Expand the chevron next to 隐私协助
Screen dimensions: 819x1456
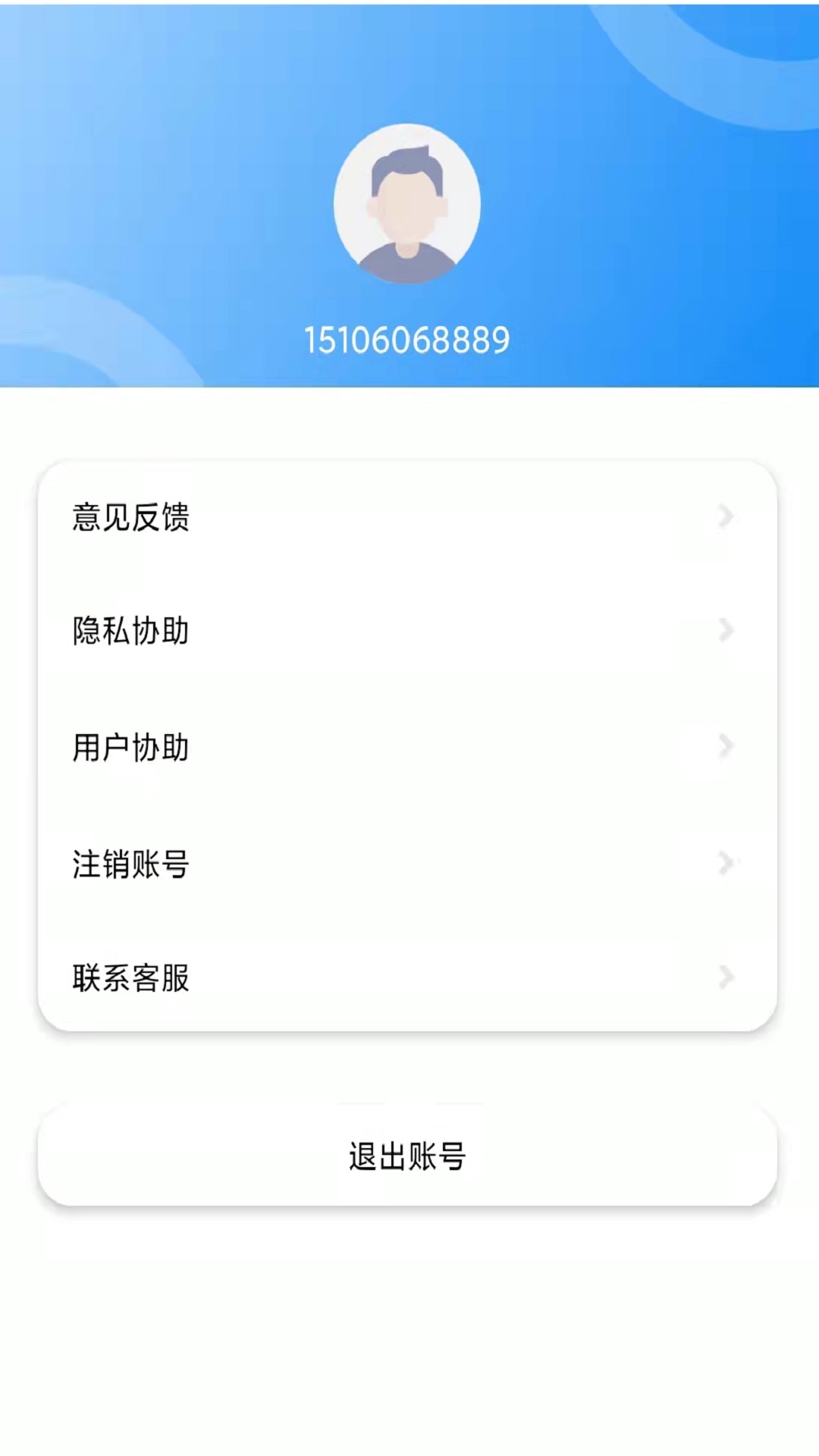tap(726, 630)
